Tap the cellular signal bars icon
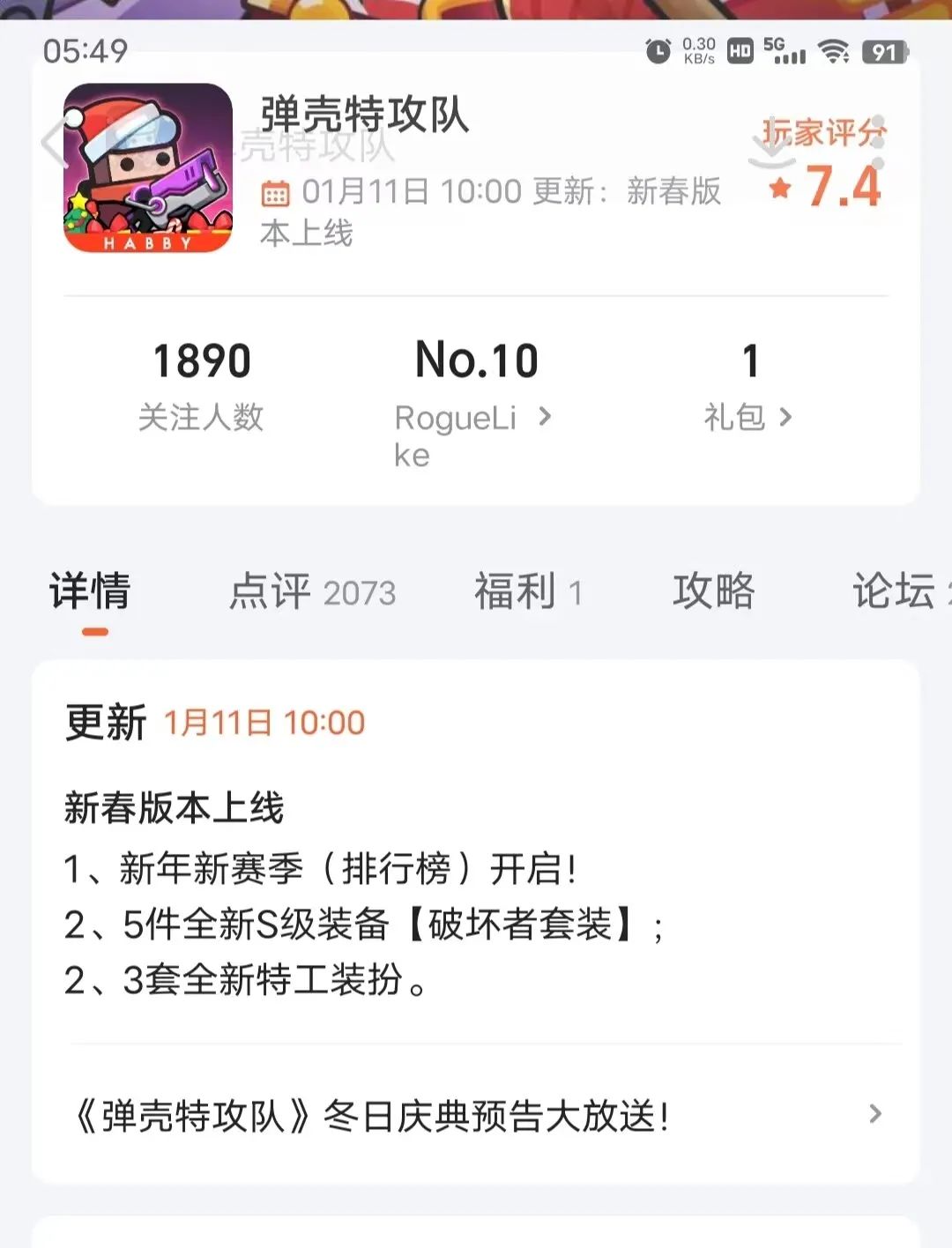 click(791, 55)
